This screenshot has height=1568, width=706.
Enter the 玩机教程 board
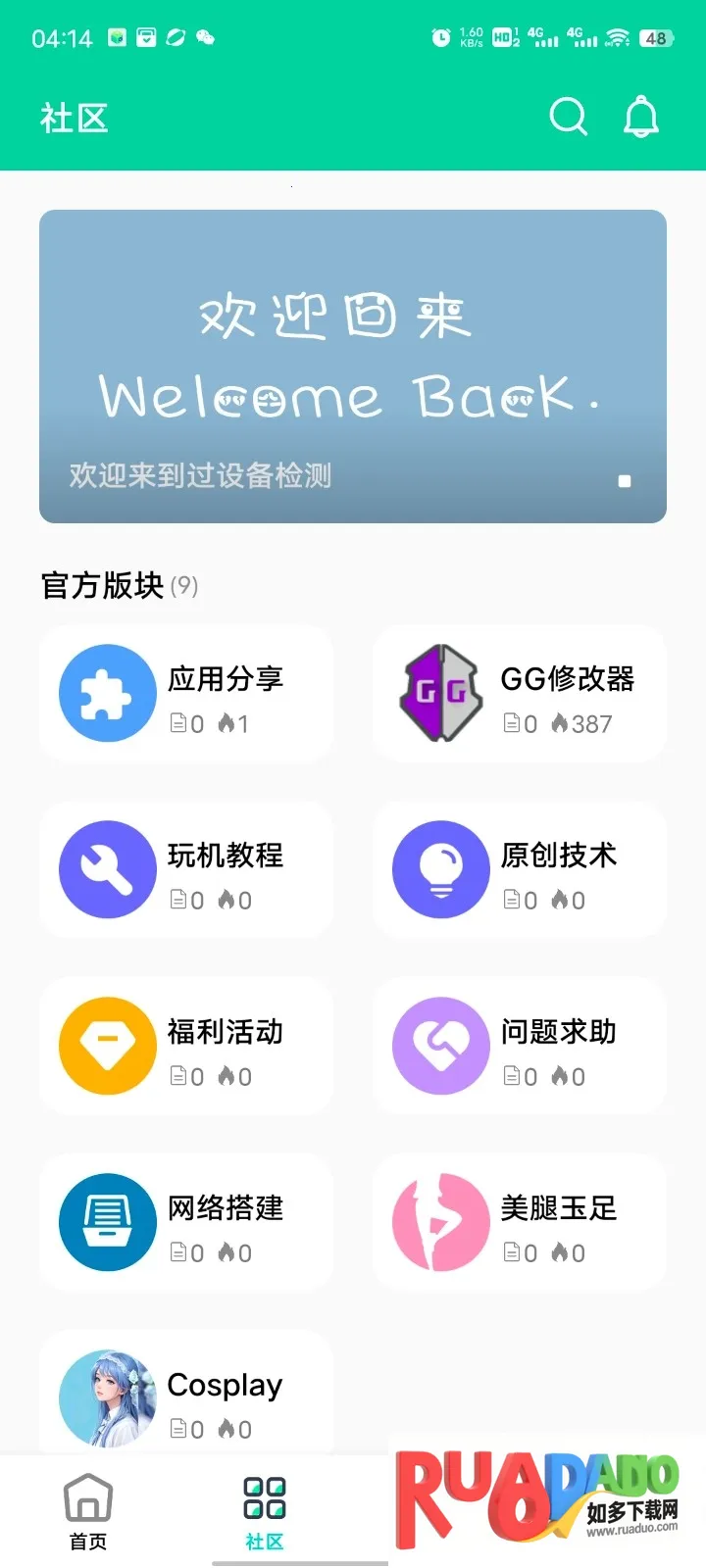186,870
